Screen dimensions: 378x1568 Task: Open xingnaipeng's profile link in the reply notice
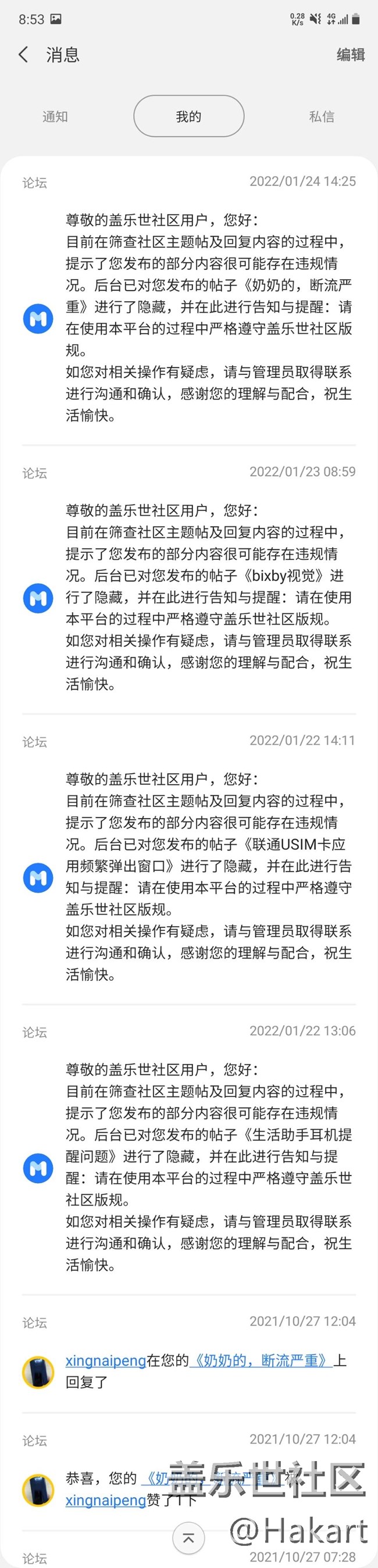coord(106,1360)
